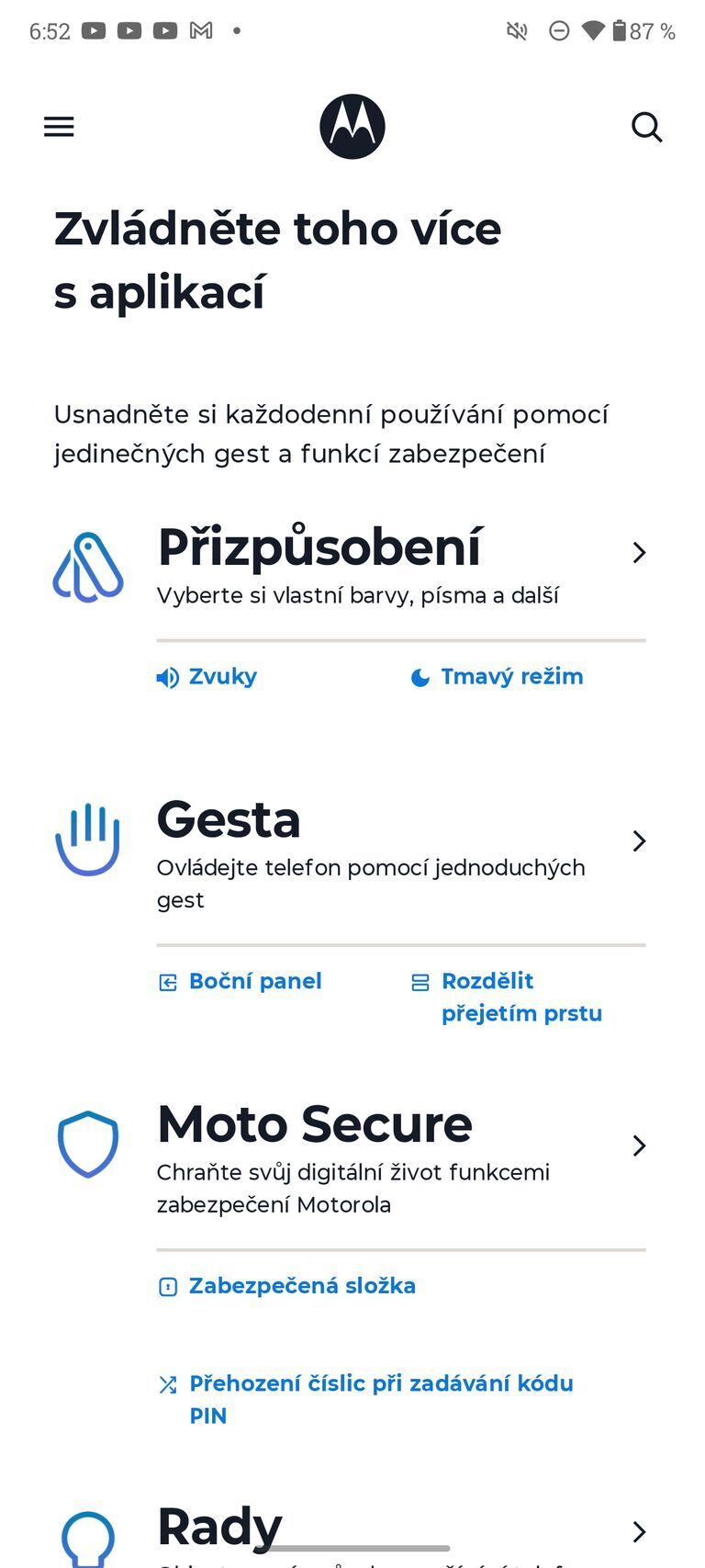Image resolution: width=705 pixels, height=1568 pixels.
Task: Click the split-screen icon for Rozdělit přejetím prstu
Action: point(420,982)
